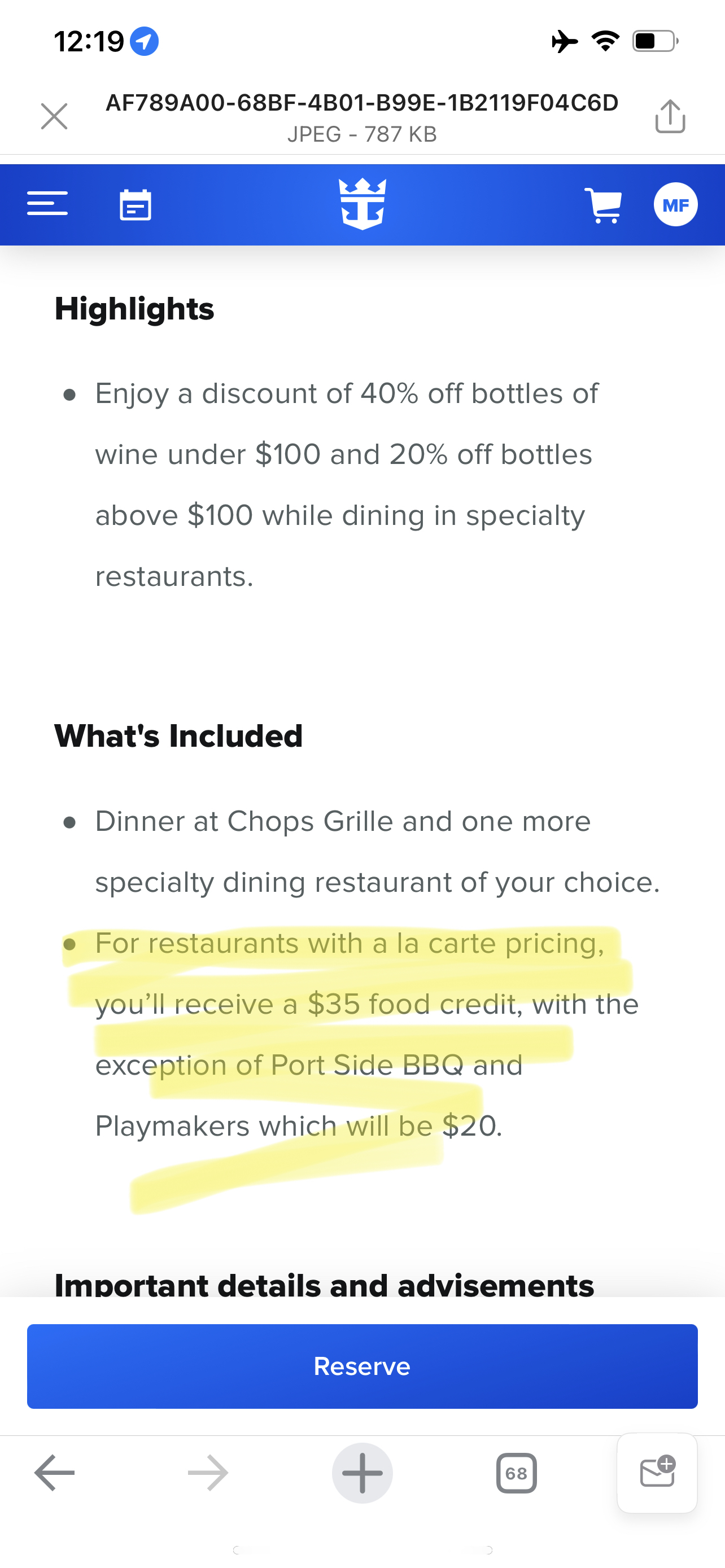Image resolution: width=725 pixels, height=1568 pixels.
Task: Close the JPEG image viewer
Action: tap(54, 116)
